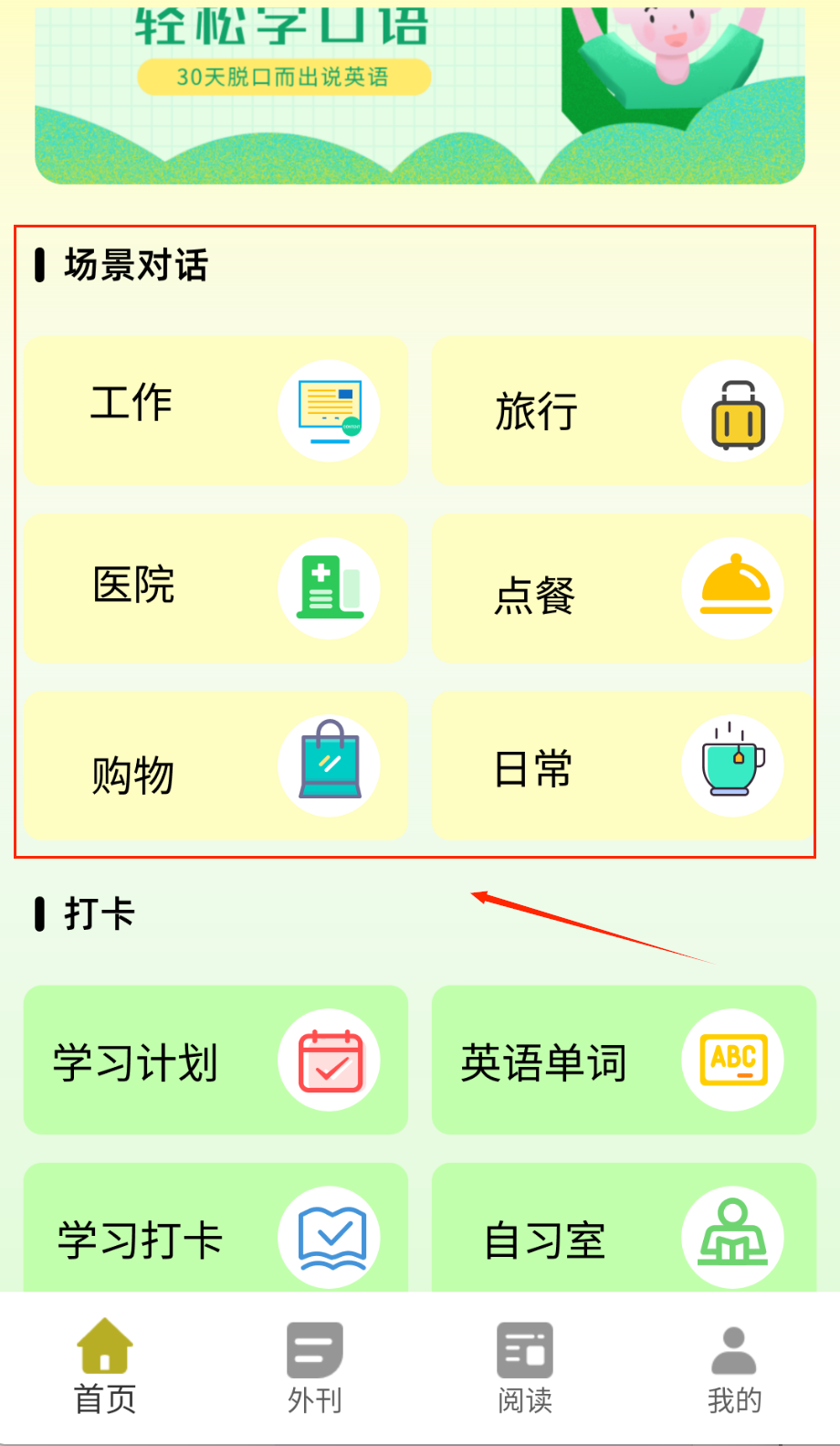Image resolution: width=840 pixels, height=1446 pixels.
Task: Open the 日常 dialogue scene
Action: [621, 765]
